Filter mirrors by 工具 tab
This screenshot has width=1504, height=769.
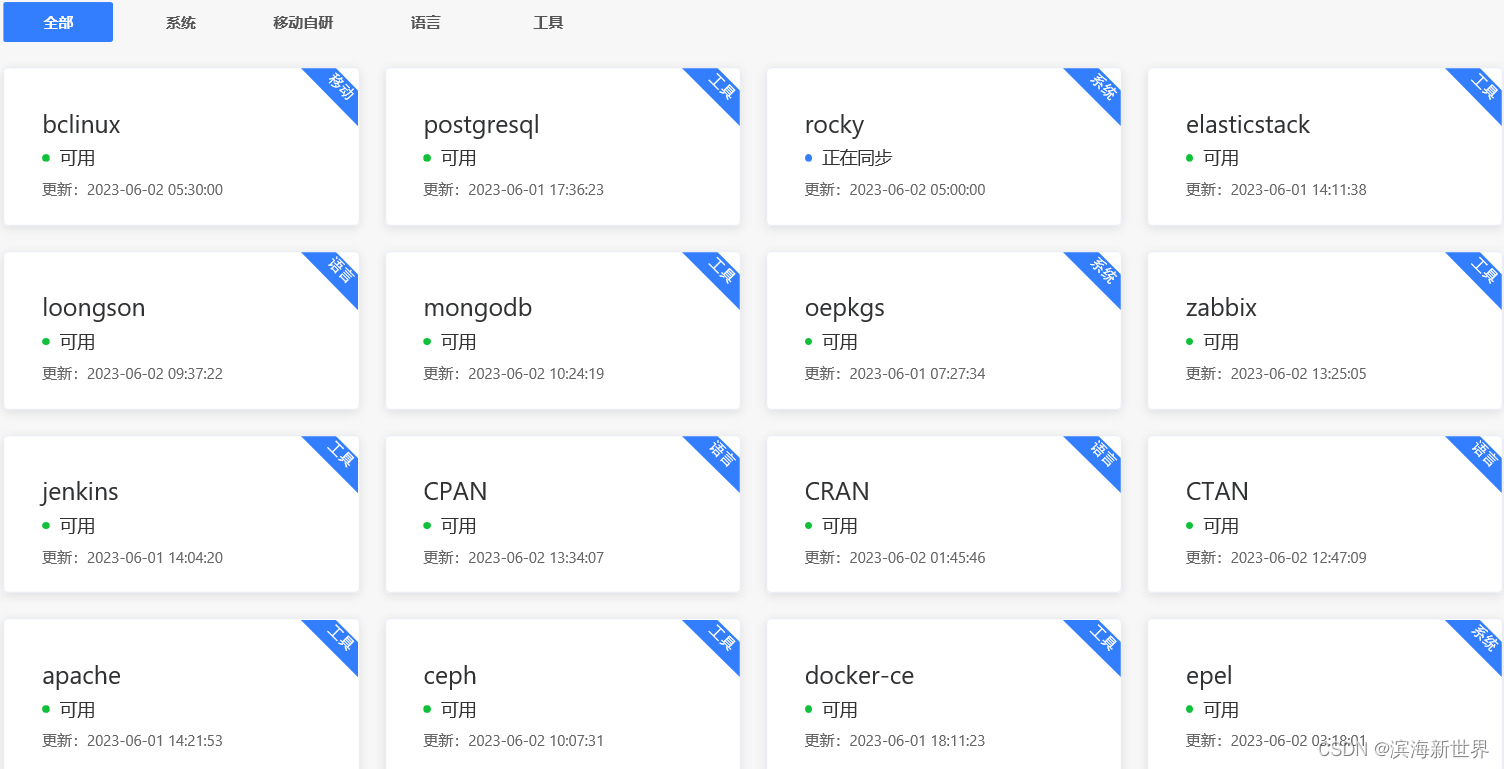(x=548, y=22)
